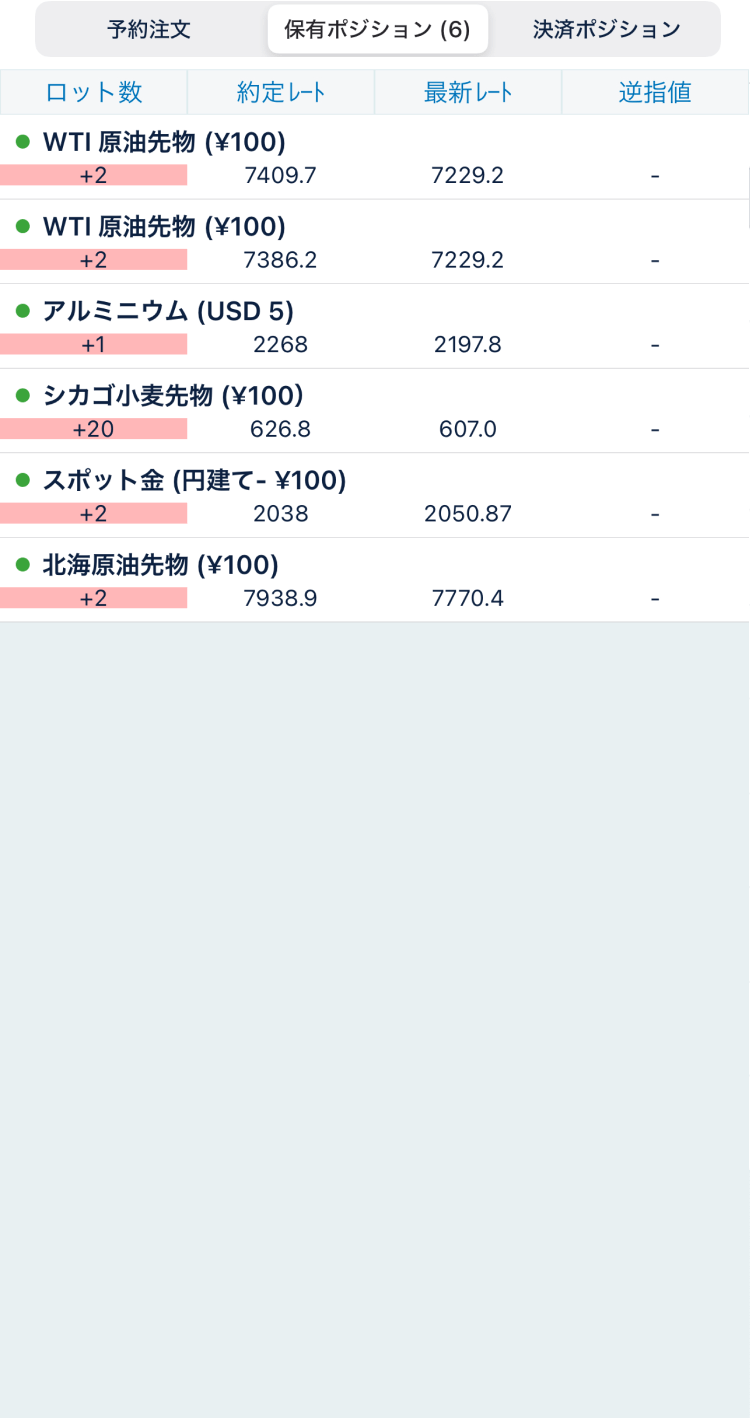Sort by the 最新レート column header
The height and width of the screenshot is (1418, 750).
point(468,93)
